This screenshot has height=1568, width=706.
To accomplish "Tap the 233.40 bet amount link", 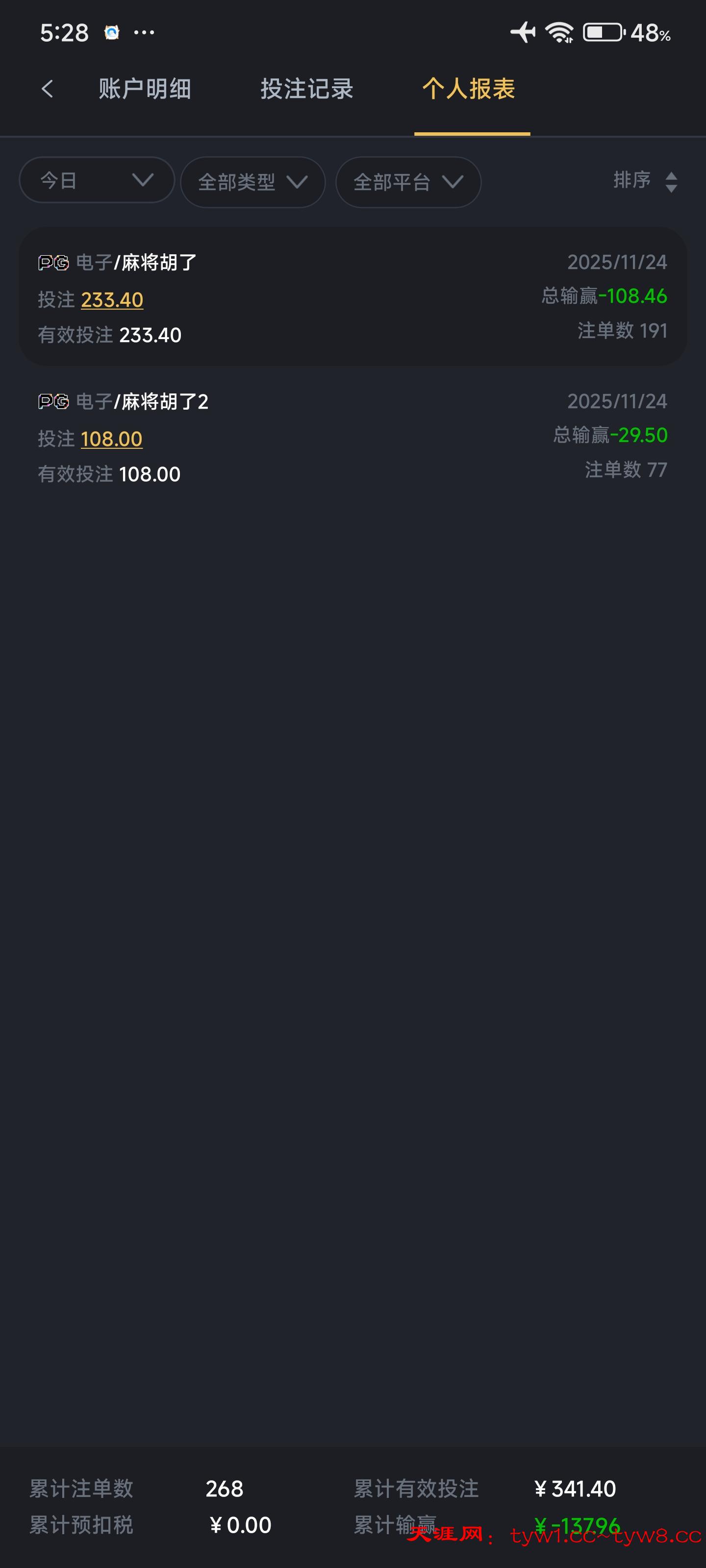I will click(112, 299).
